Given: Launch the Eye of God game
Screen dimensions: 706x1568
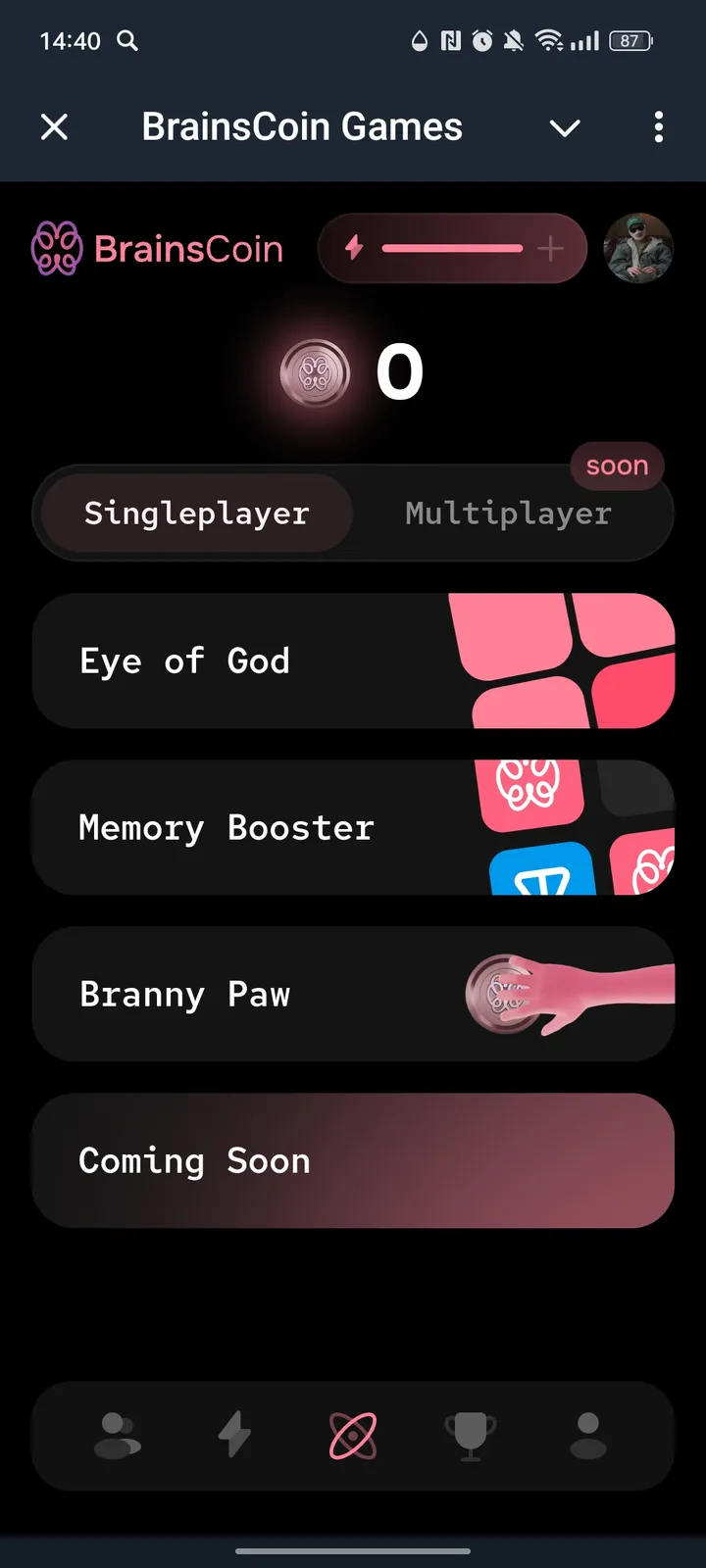Looking at the screenshot, I should (x=353, y=661).
